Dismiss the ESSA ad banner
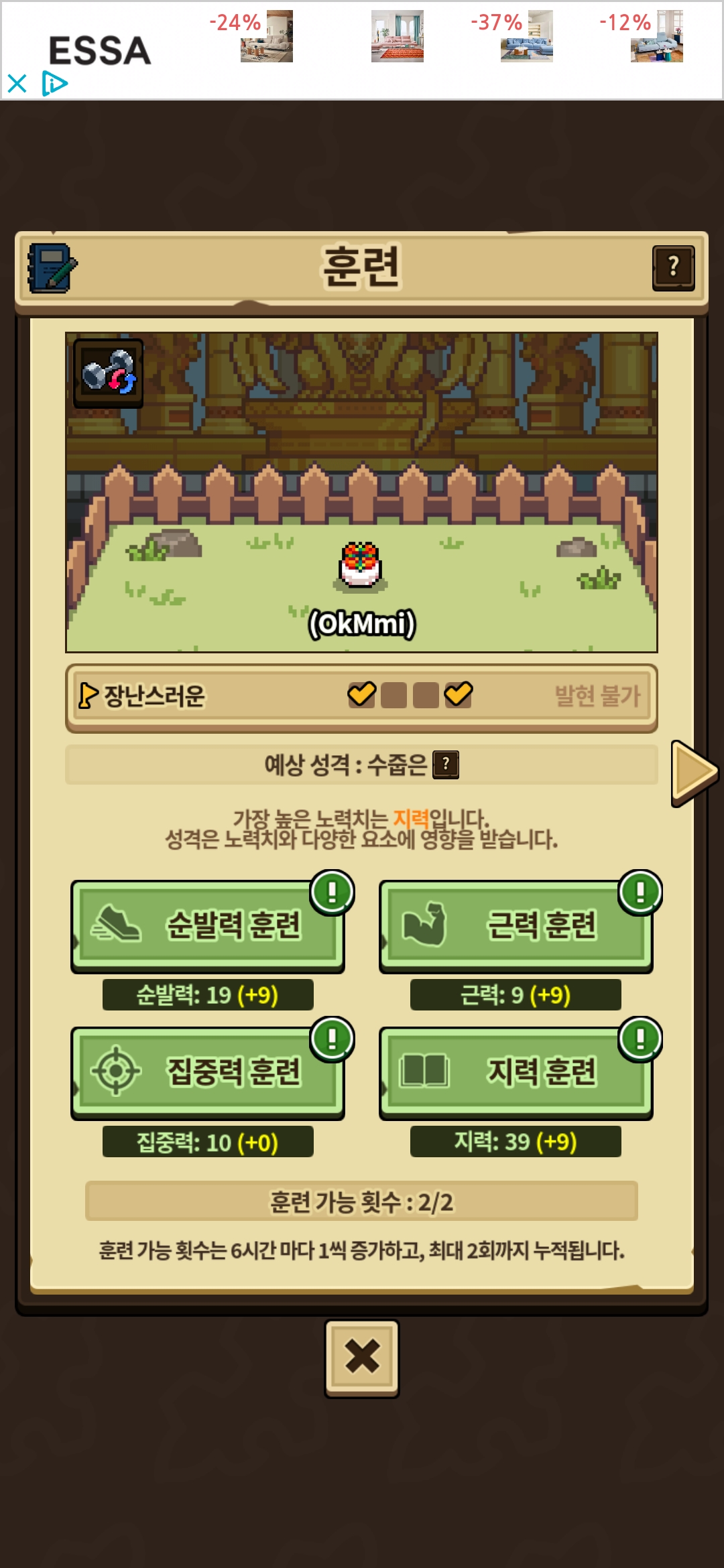Viewport: 724px width, 1568px height. pyautogui.click(x=17, y=84)
